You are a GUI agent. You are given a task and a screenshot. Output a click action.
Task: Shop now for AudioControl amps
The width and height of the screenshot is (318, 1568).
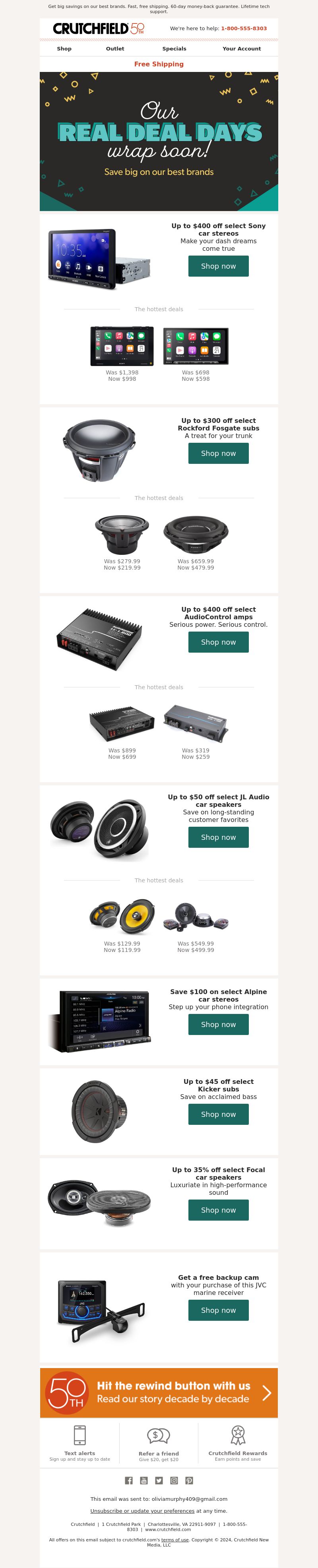tap(218, 642)
